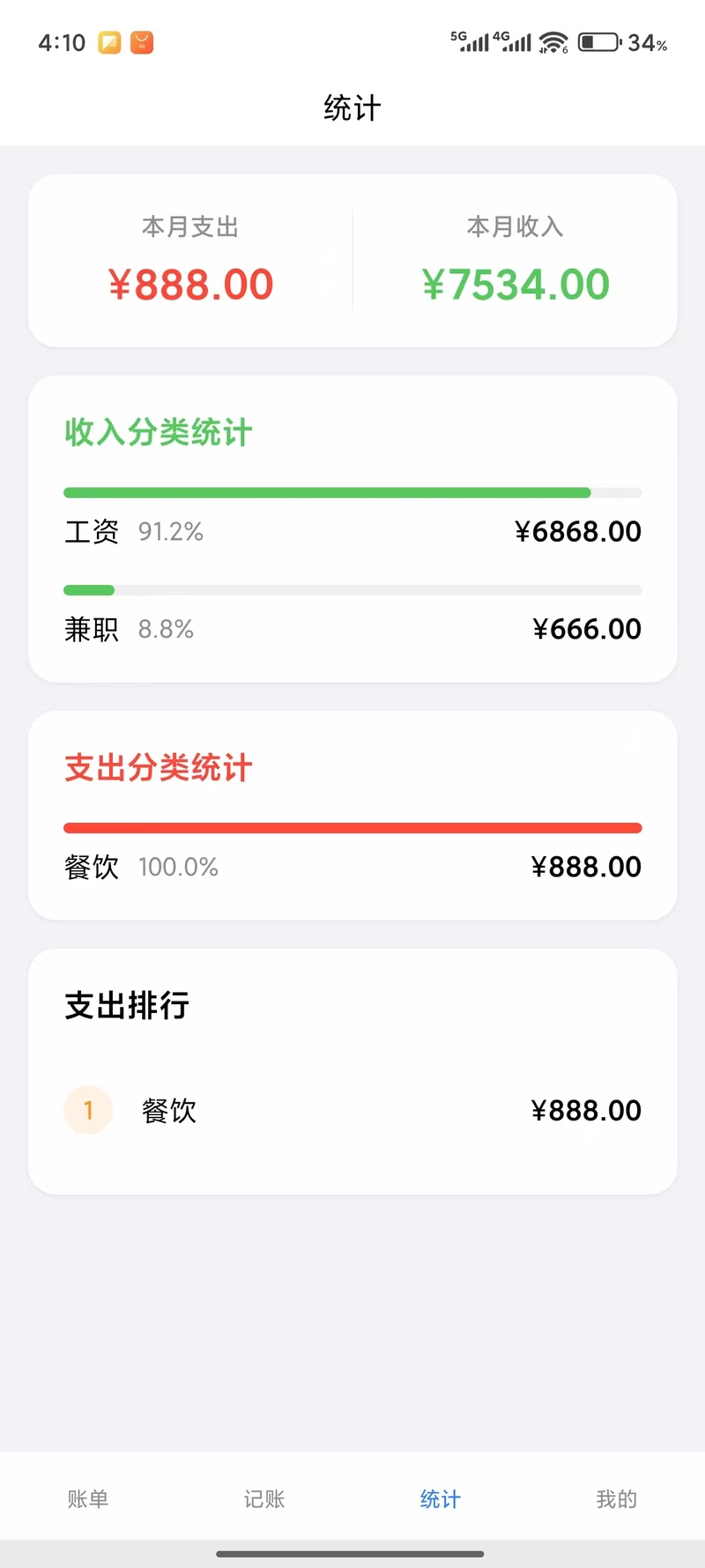This screenshot has width=705, height=1568.
Task: Switch to the 账单 tab
Action: (x=88, y=1498)
